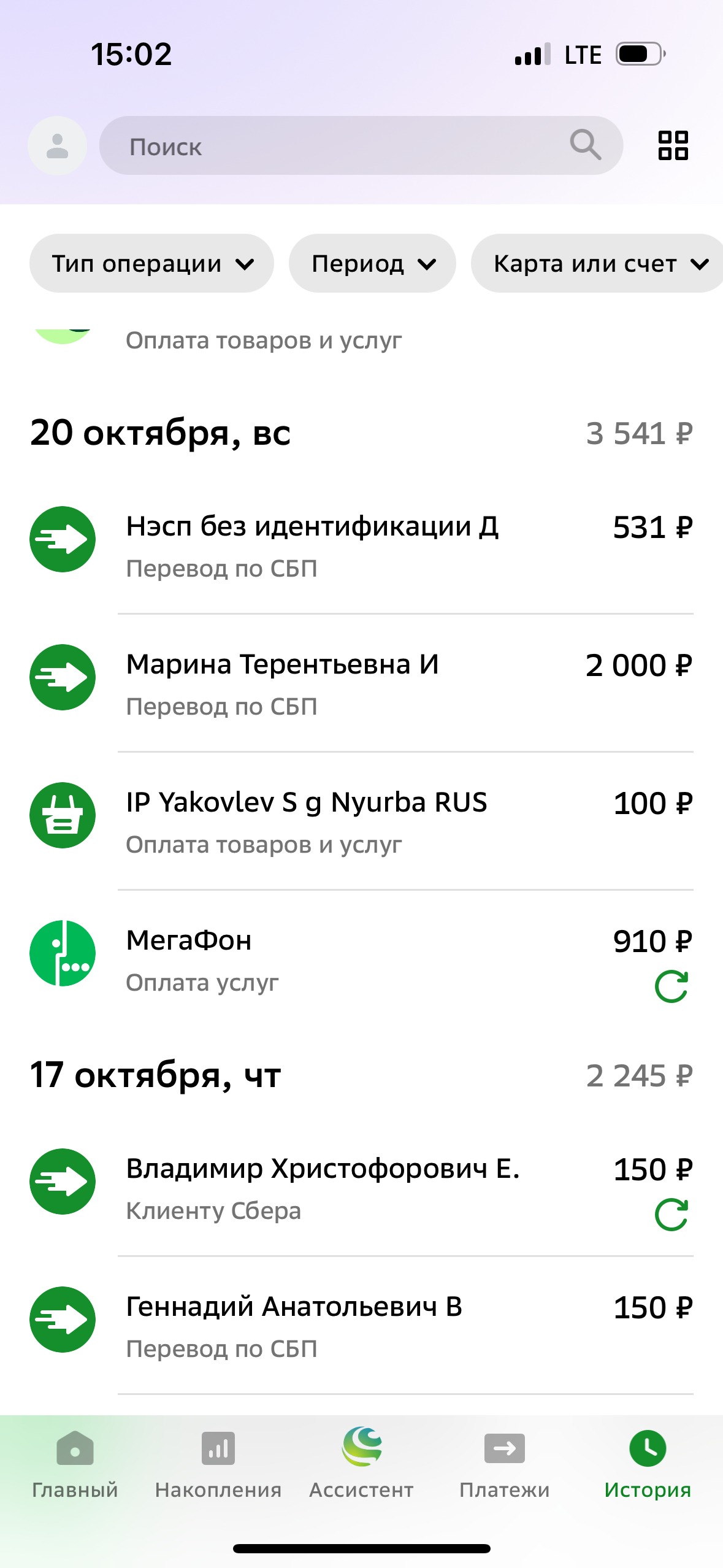The image size is (723, 1568).
Task: Switch to the Накопления tab
Action: point(218,1464)
